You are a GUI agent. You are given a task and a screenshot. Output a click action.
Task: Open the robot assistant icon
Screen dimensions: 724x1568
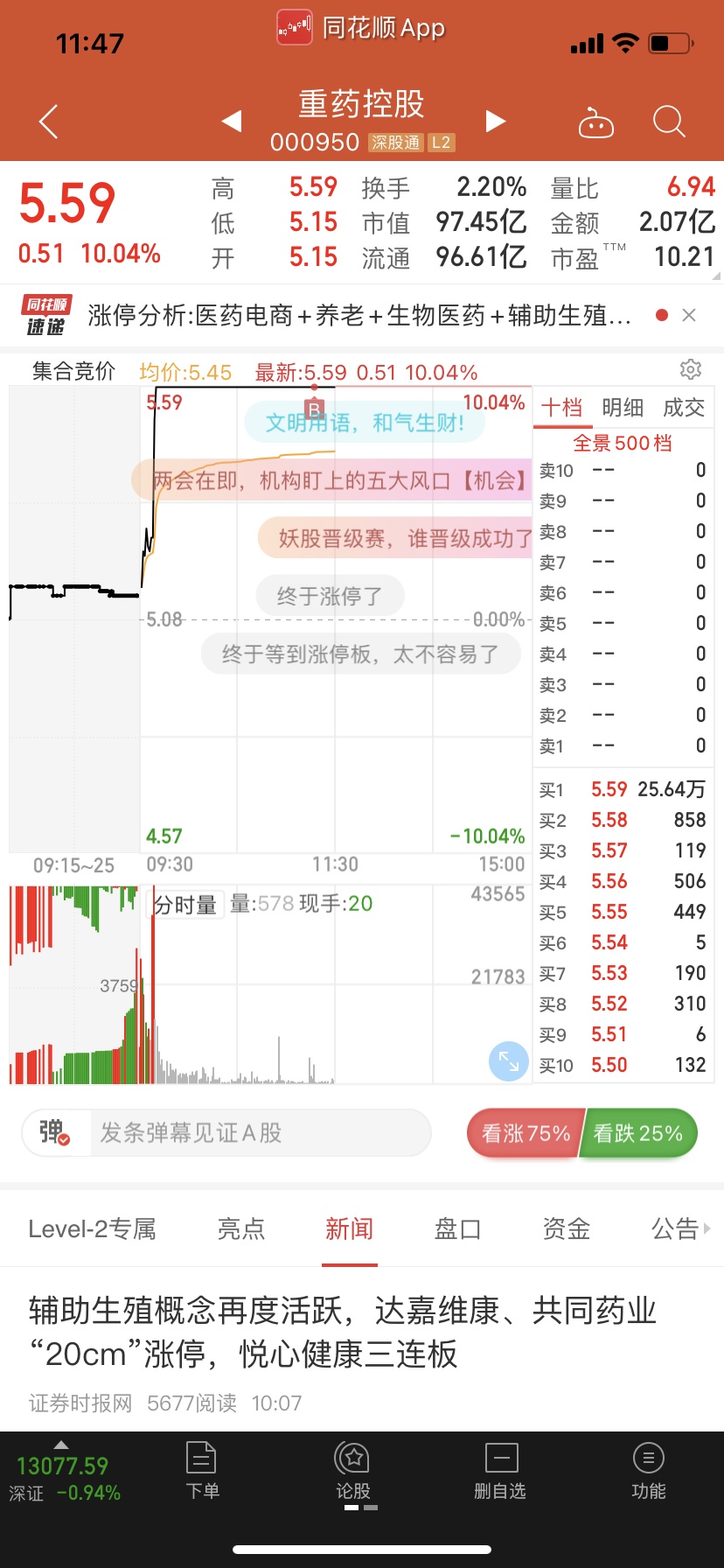[596, 122]
